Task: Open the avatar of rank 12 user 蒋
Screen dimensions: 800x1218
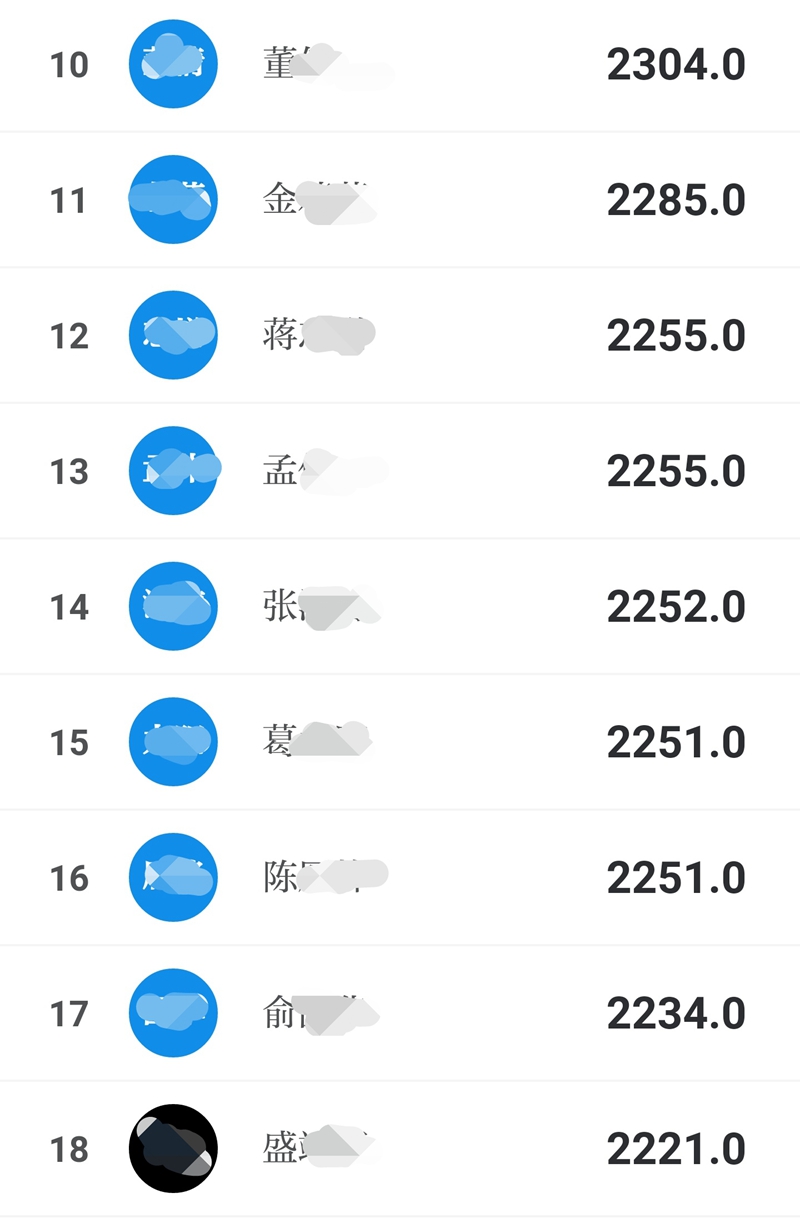Action: [x=173, y=335]
